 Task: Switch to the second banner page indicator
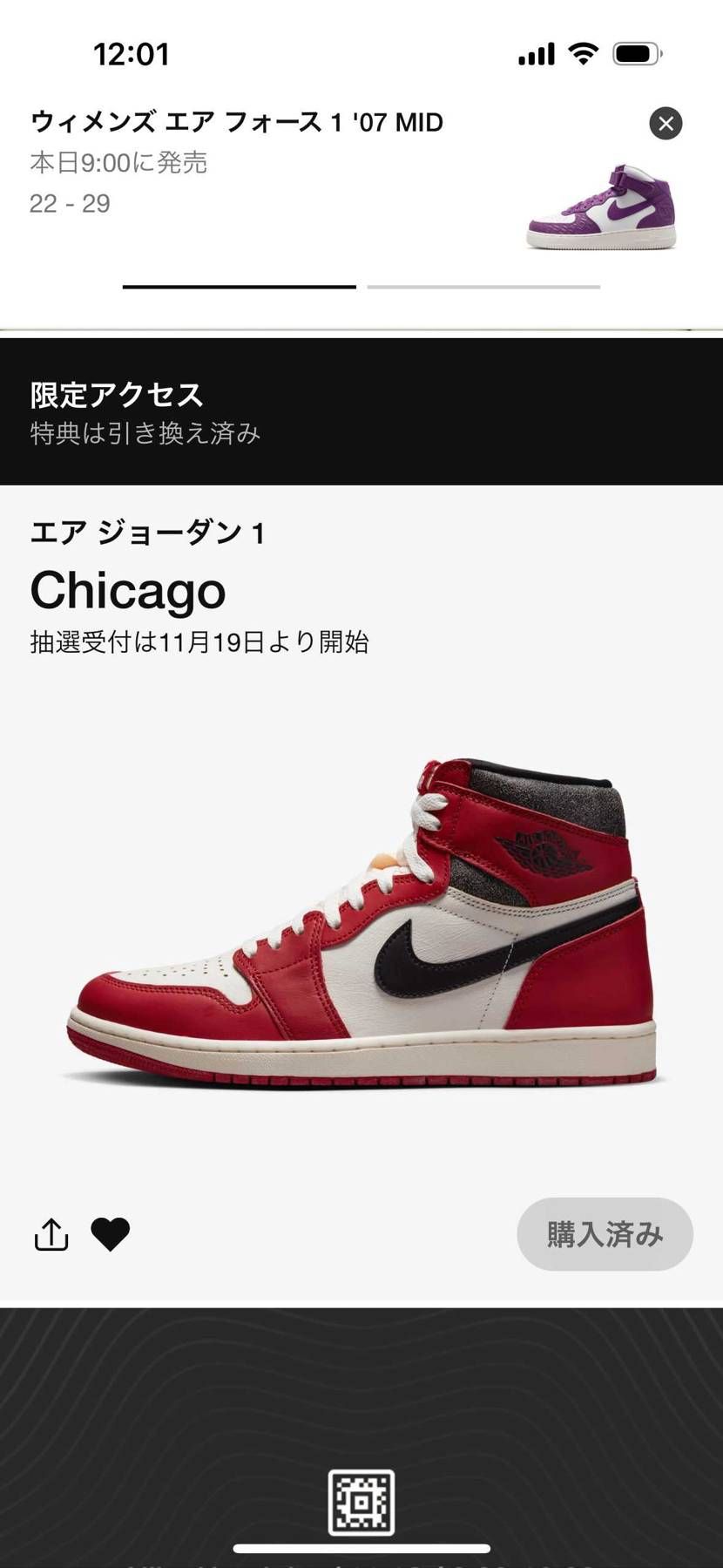coord(483,287)
